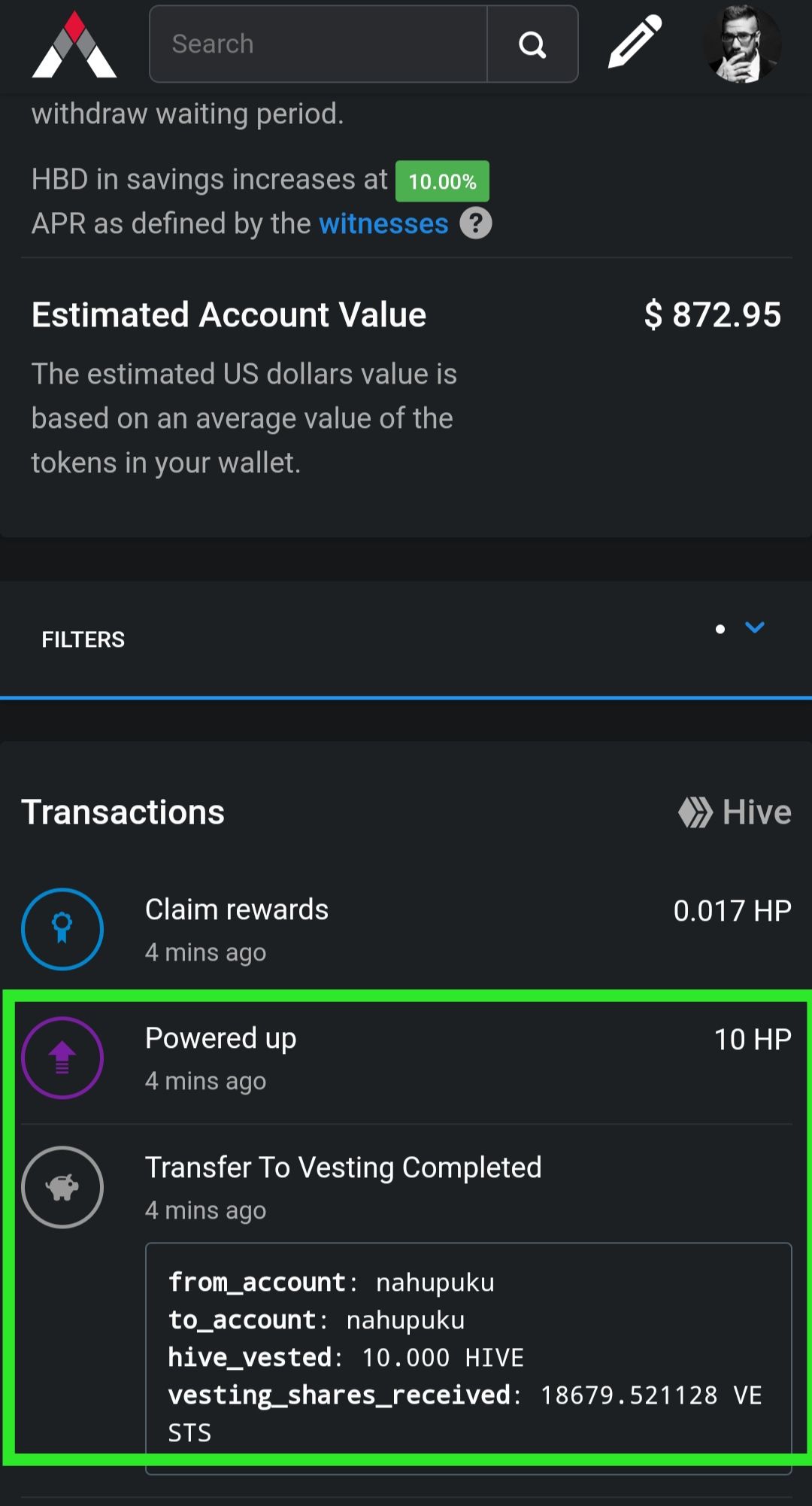
Task: Tap the magnifier search button
Action: click(x=532, y=44)
